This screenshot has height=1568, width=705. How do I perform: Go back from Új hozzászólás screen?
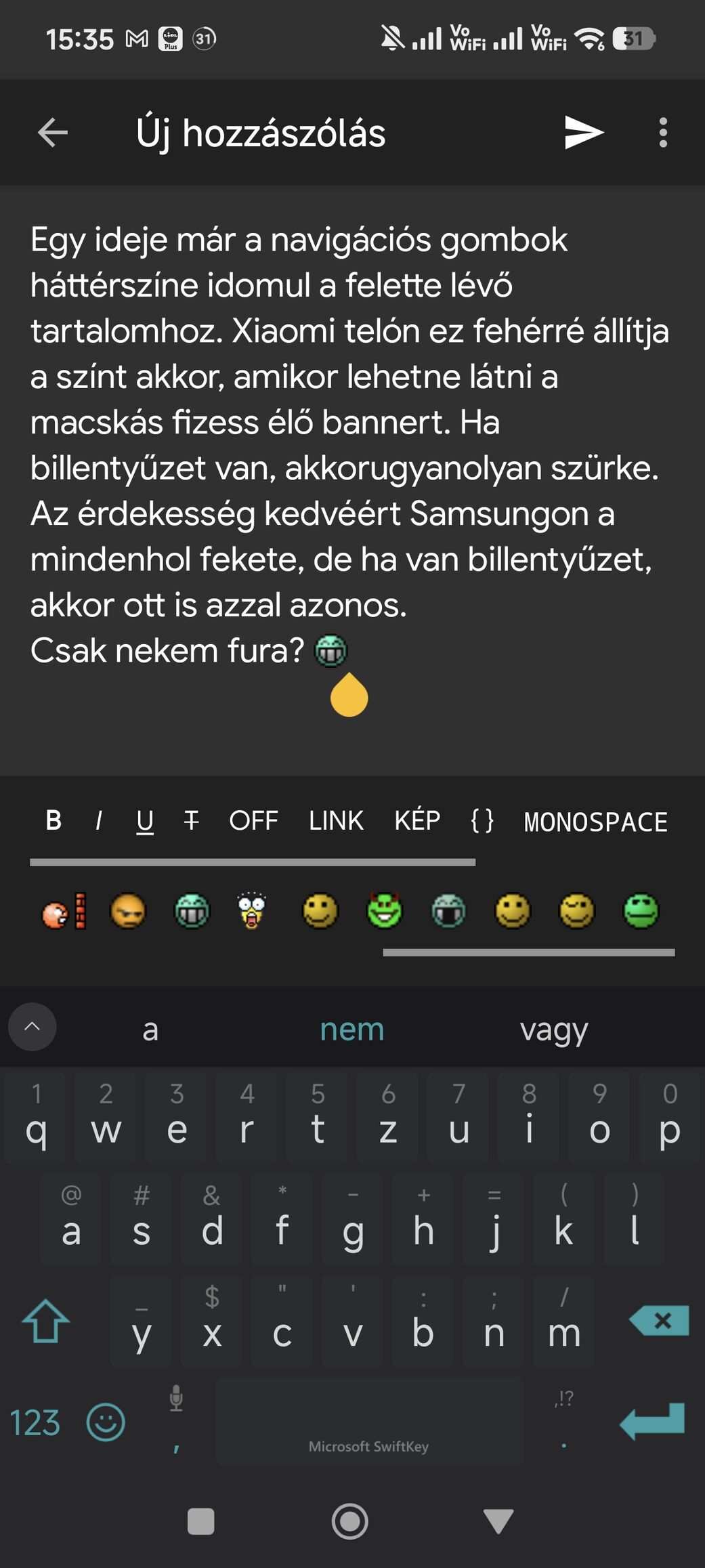pyautogui.click(x=53, y=132)
